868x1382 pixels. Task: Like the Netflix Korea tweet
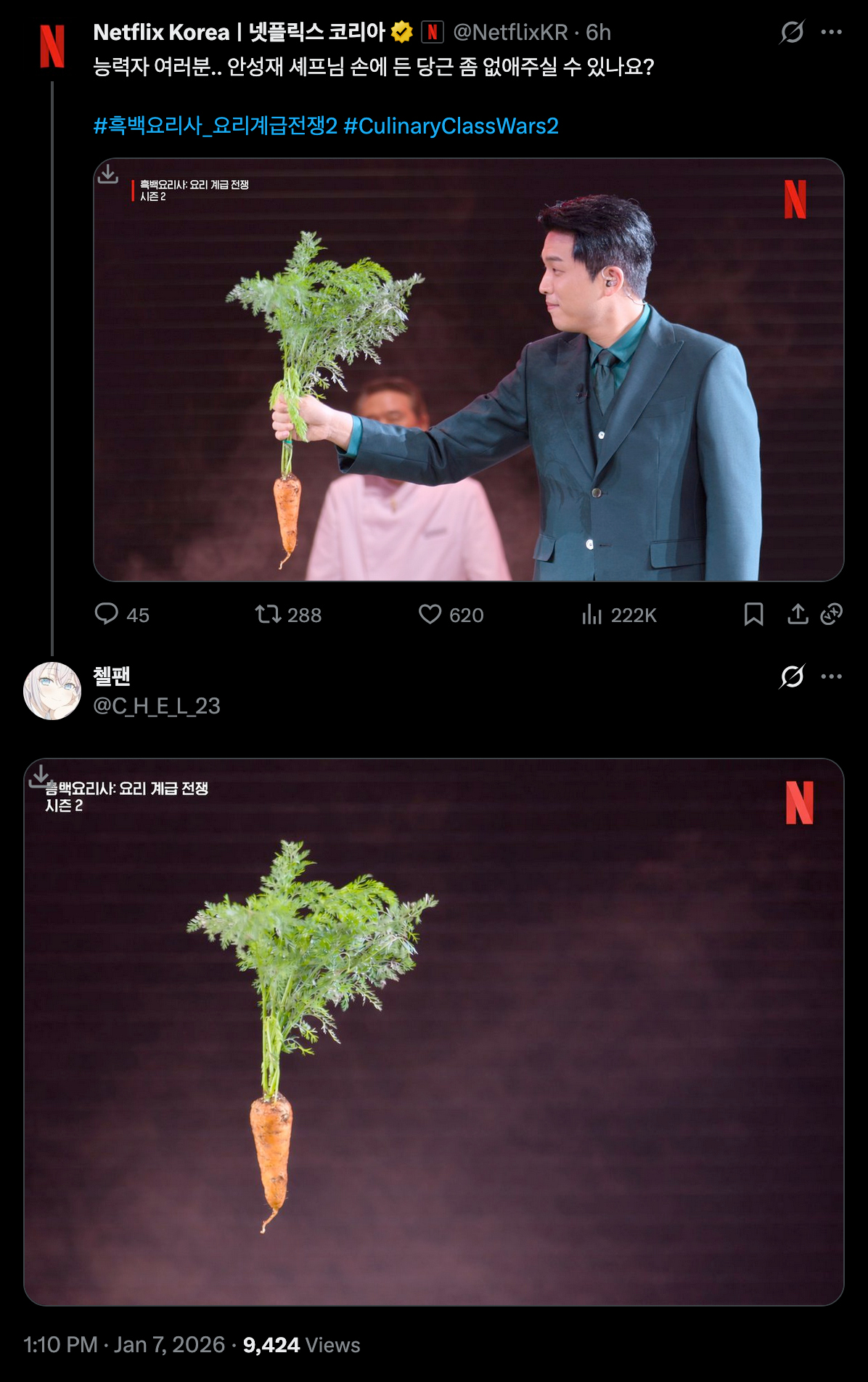[x=430, y=615]
